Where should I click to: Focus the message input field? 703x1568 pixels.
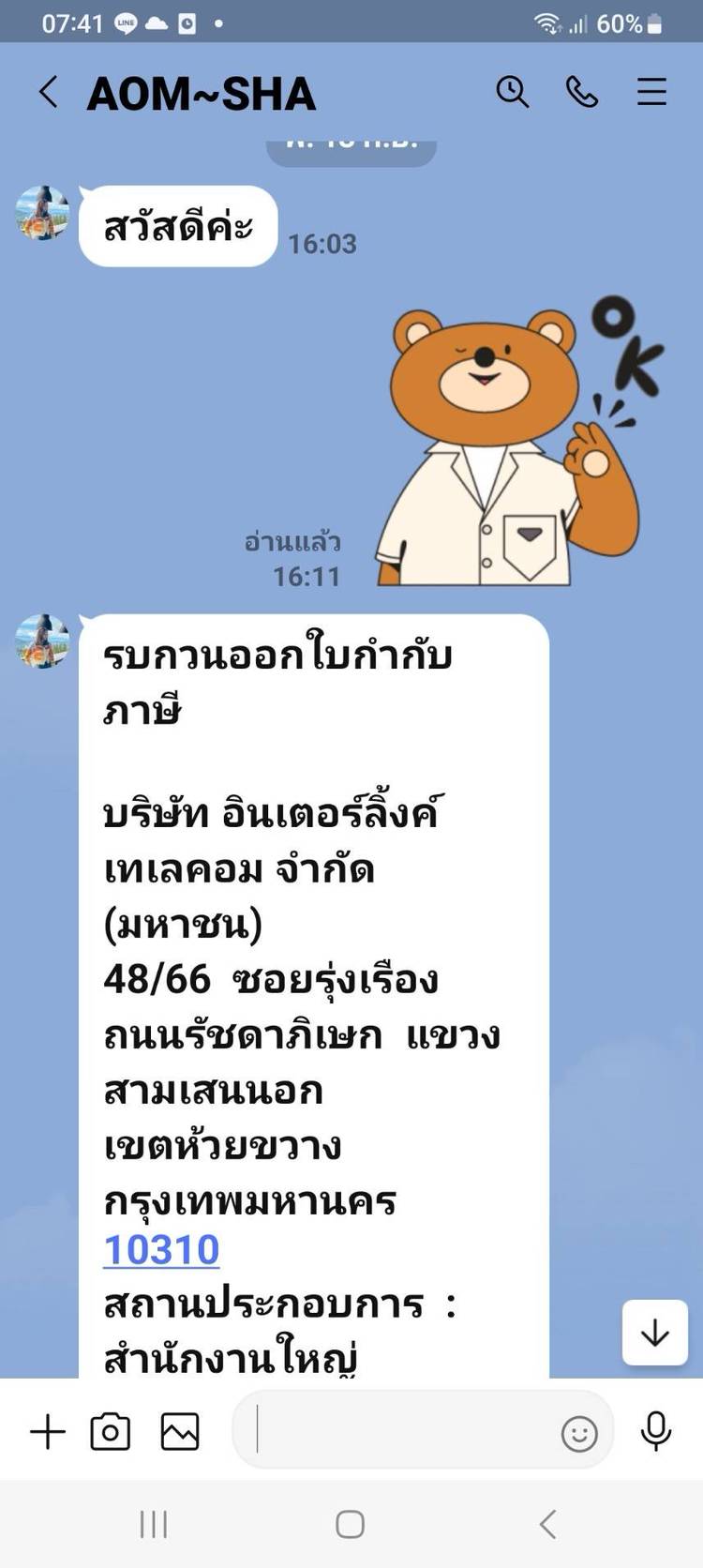(x=403, y=1431)
